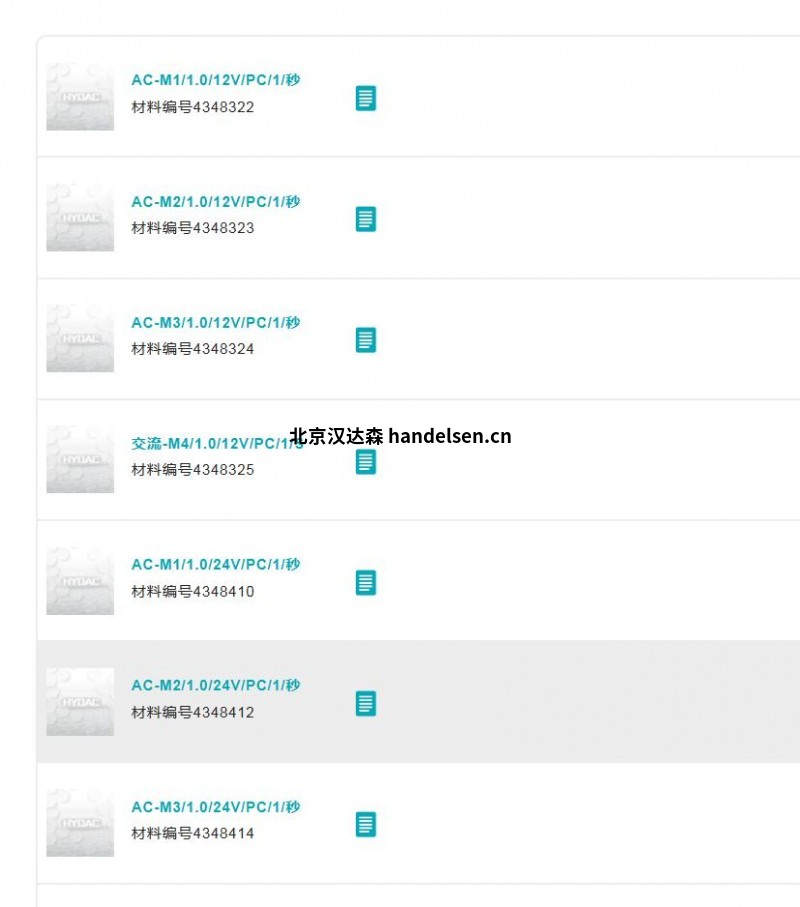View datasheet icon for material 4348324
Image resolution: width=800 pixels, height=907 pixels.
366,340
